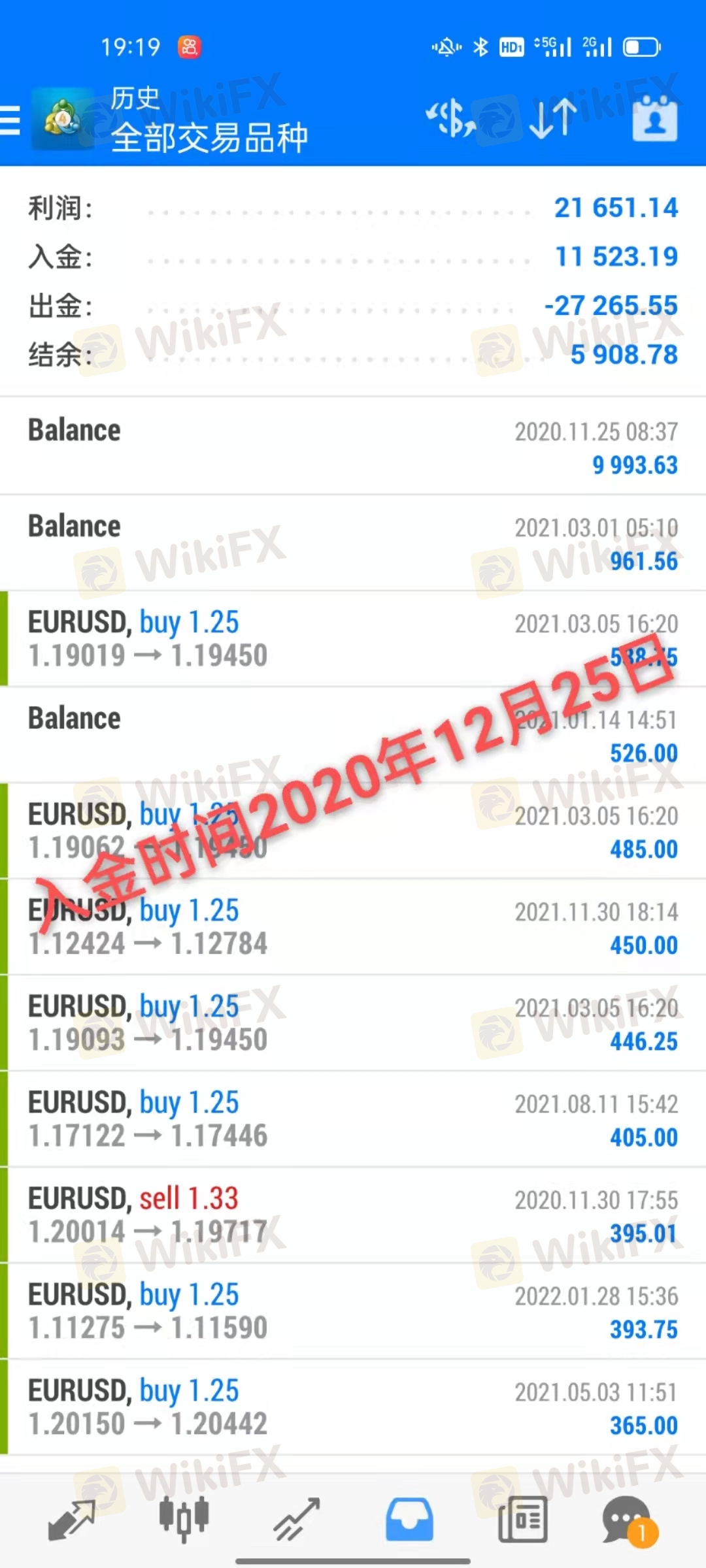Viewport: 706px width, 1568px height.
Task: Switch to the Trade tab
Action: 296,1519
